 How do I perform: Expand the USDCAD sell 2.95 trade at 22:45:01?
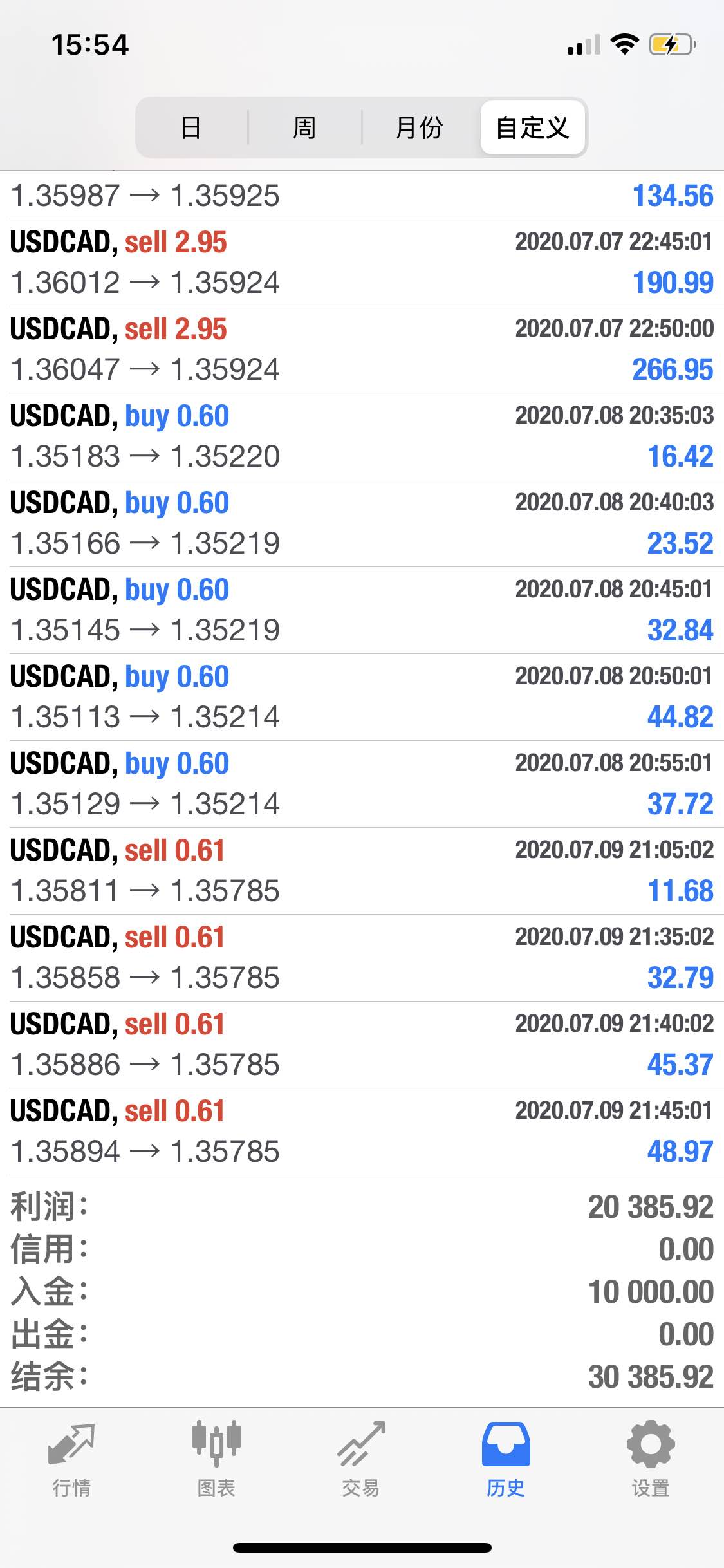[x=362, y=263]
